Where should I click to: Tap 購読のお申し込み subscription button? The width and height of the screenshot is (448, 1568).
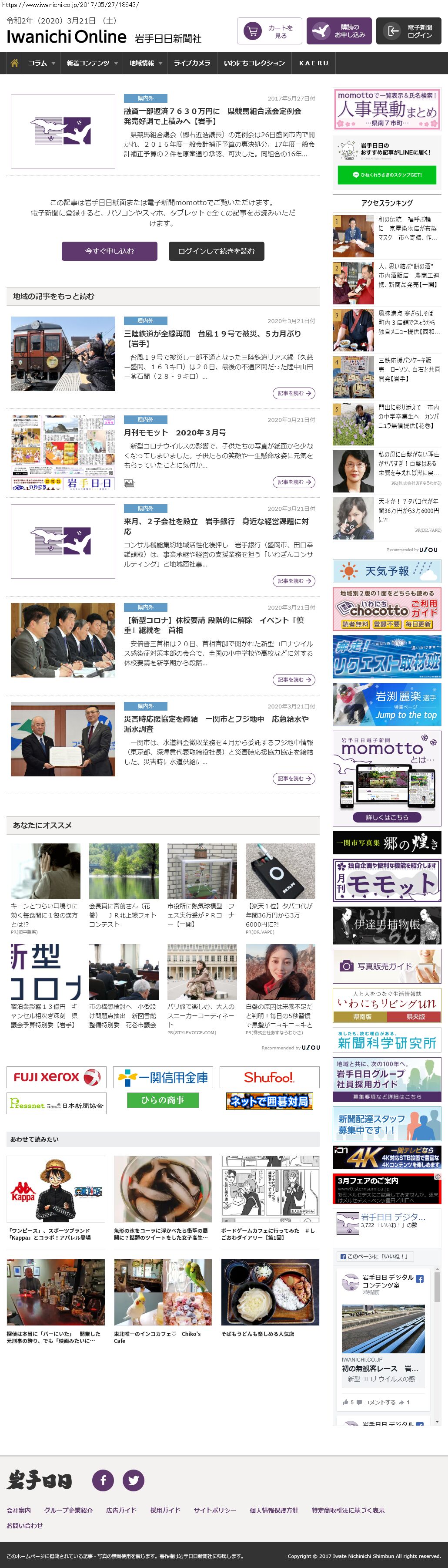[338, 31]
